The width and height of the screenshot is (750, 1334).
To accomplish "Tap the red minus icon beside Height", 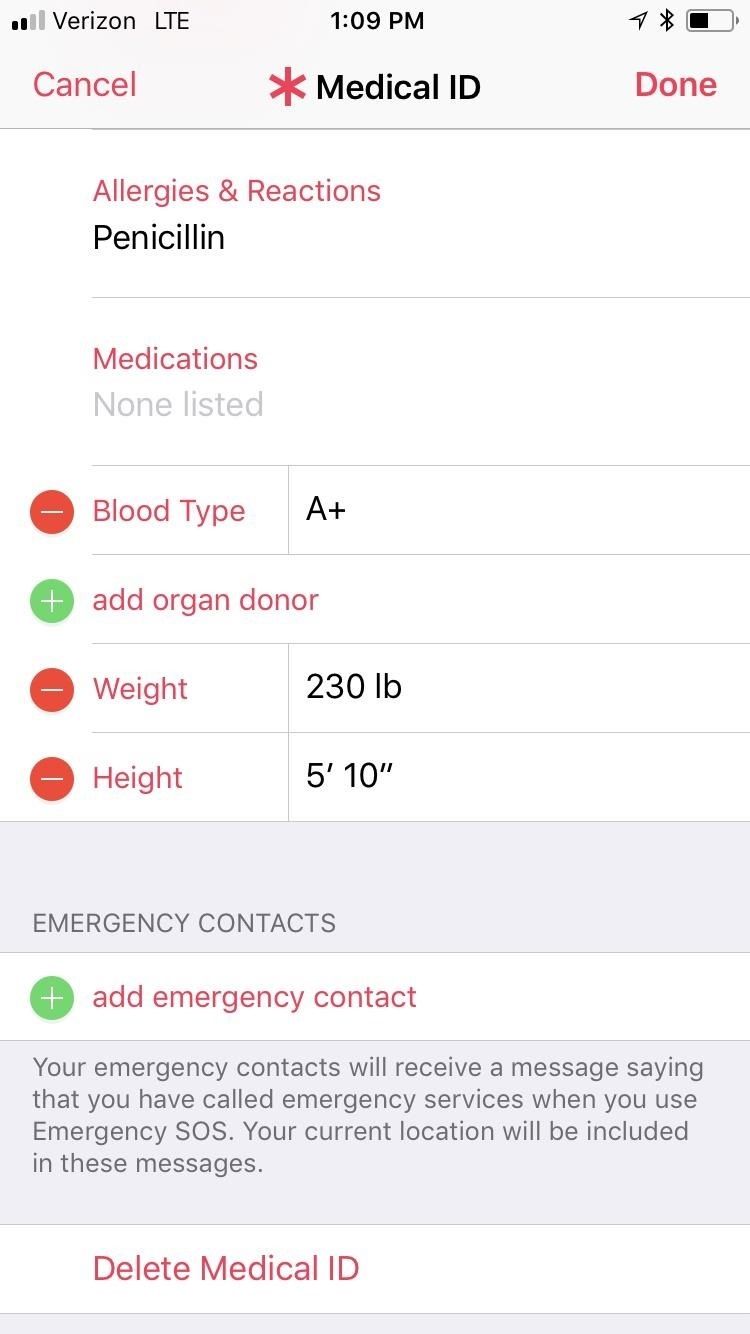I will pos(51,778).
